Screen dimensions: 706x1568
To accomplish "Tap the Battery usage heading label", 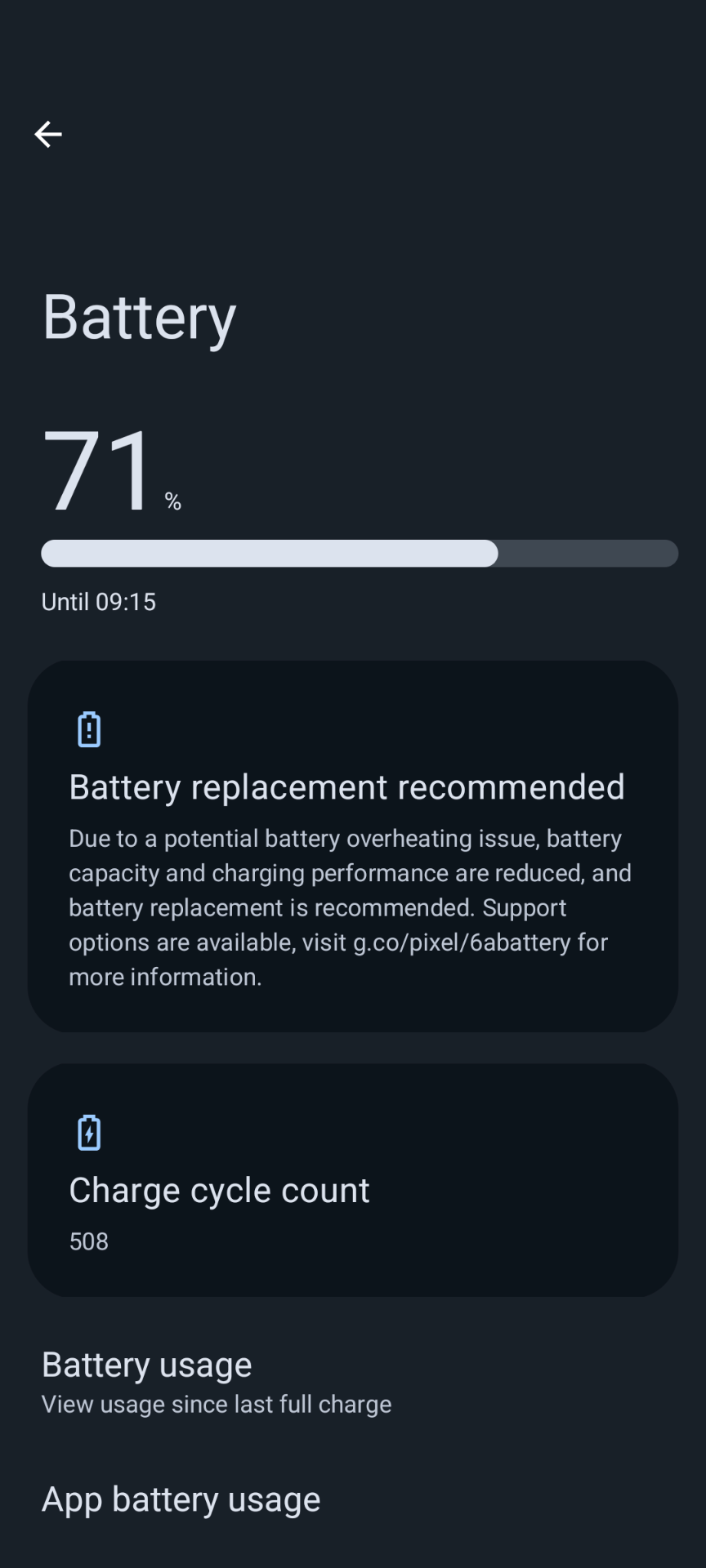I will pos(146,1364).
